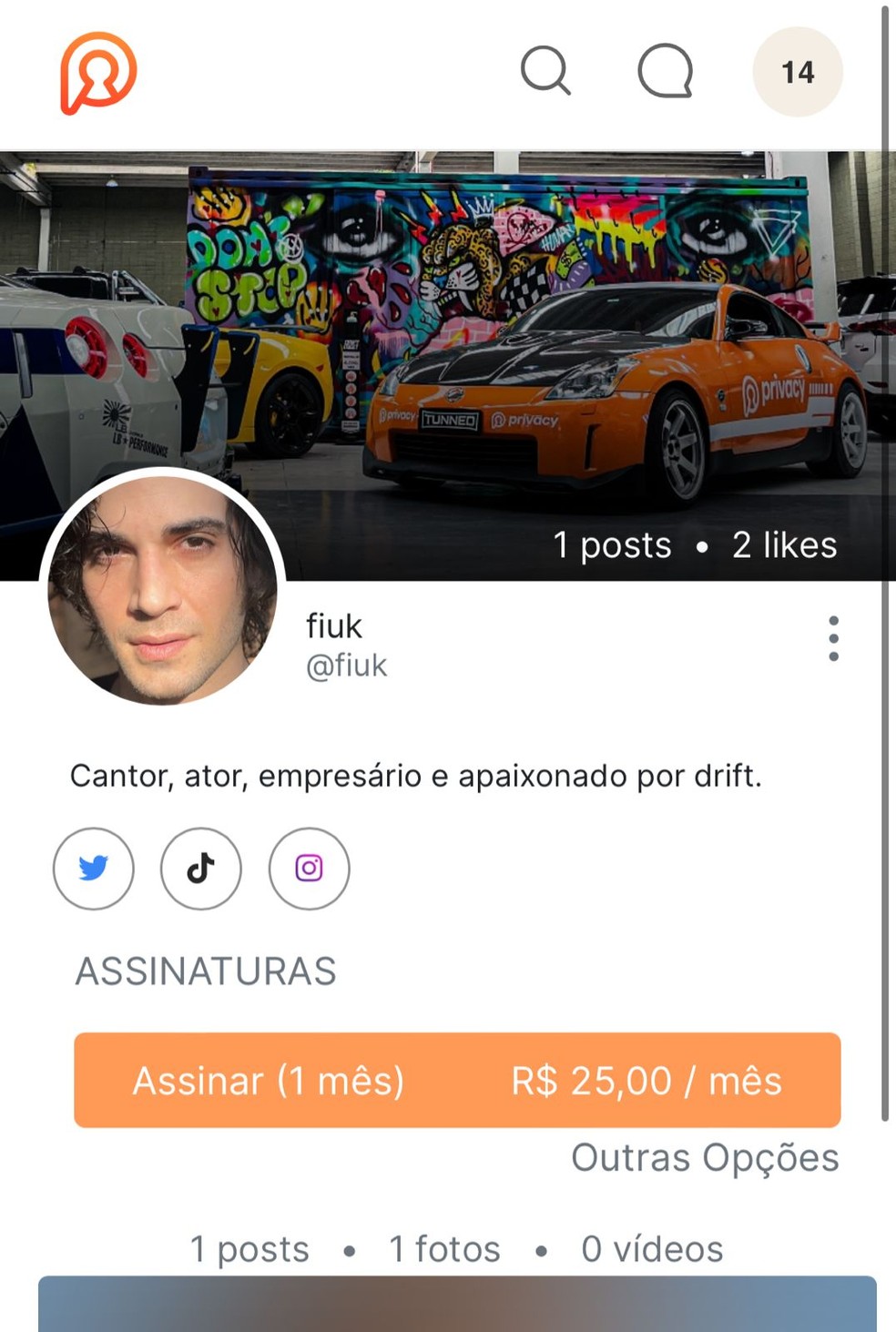The image size is (896, 1332).
Task: Open fiuk's Twitter profile icon
Action: [x=94, y=869]
